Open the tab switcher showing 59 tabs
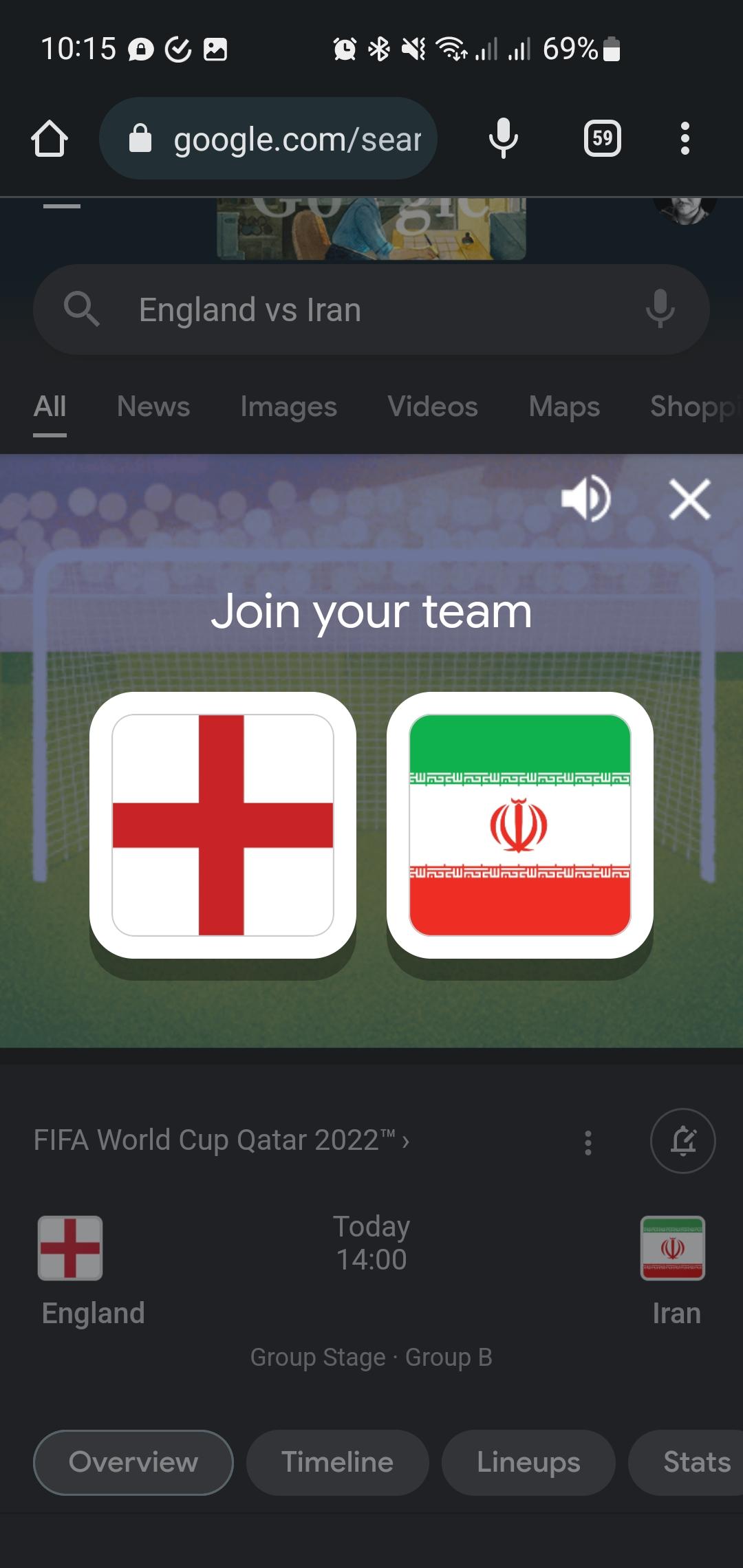 (x=603, y=138)
